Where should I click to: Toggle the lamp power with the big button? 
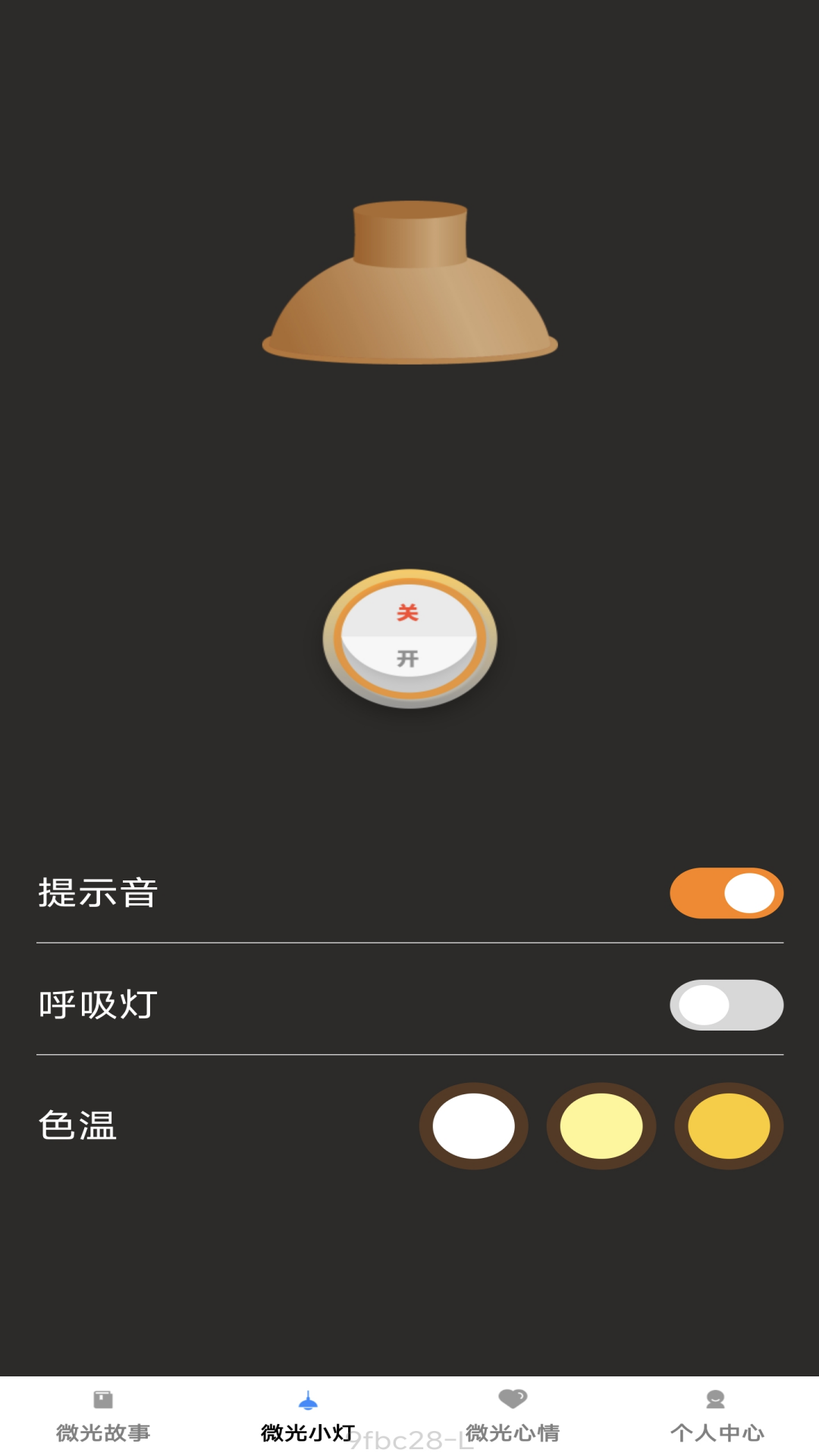click(x=409, y=637)
